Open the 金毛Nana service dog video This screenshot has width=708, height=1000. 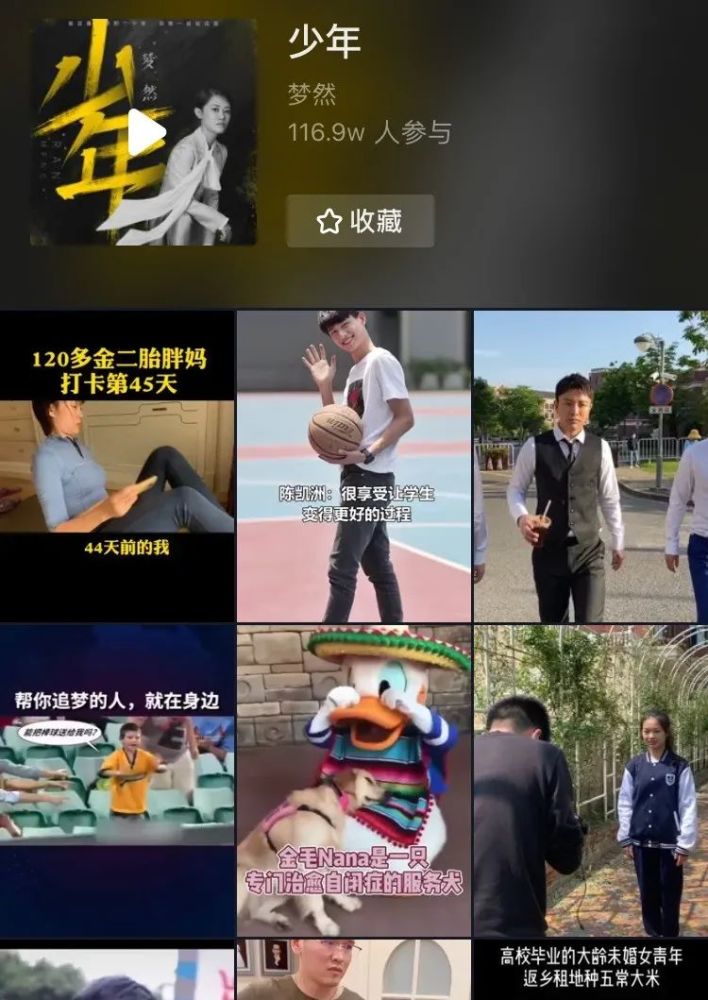pyautogui.click(x=354, y=780)
